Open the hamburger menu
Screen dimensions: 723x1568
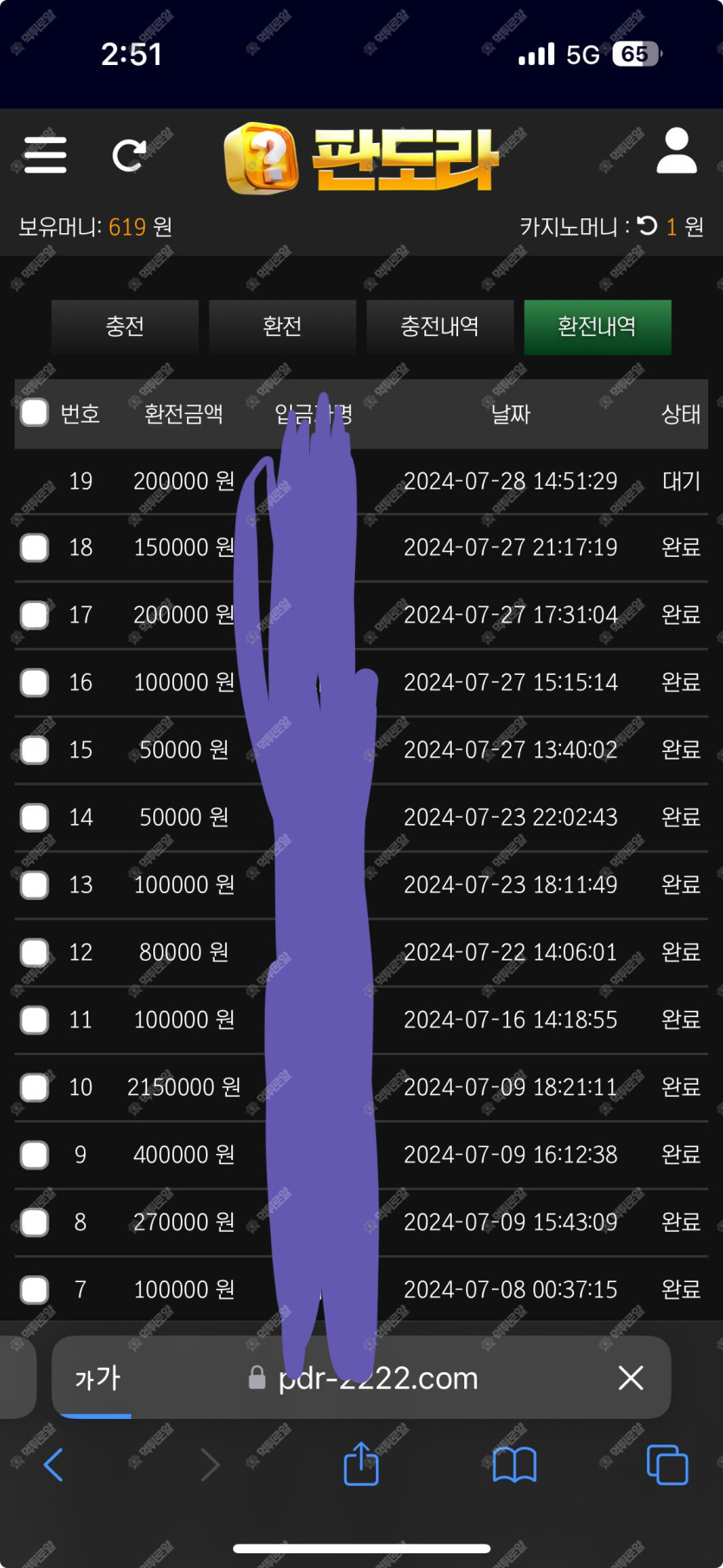coord(45,155)
